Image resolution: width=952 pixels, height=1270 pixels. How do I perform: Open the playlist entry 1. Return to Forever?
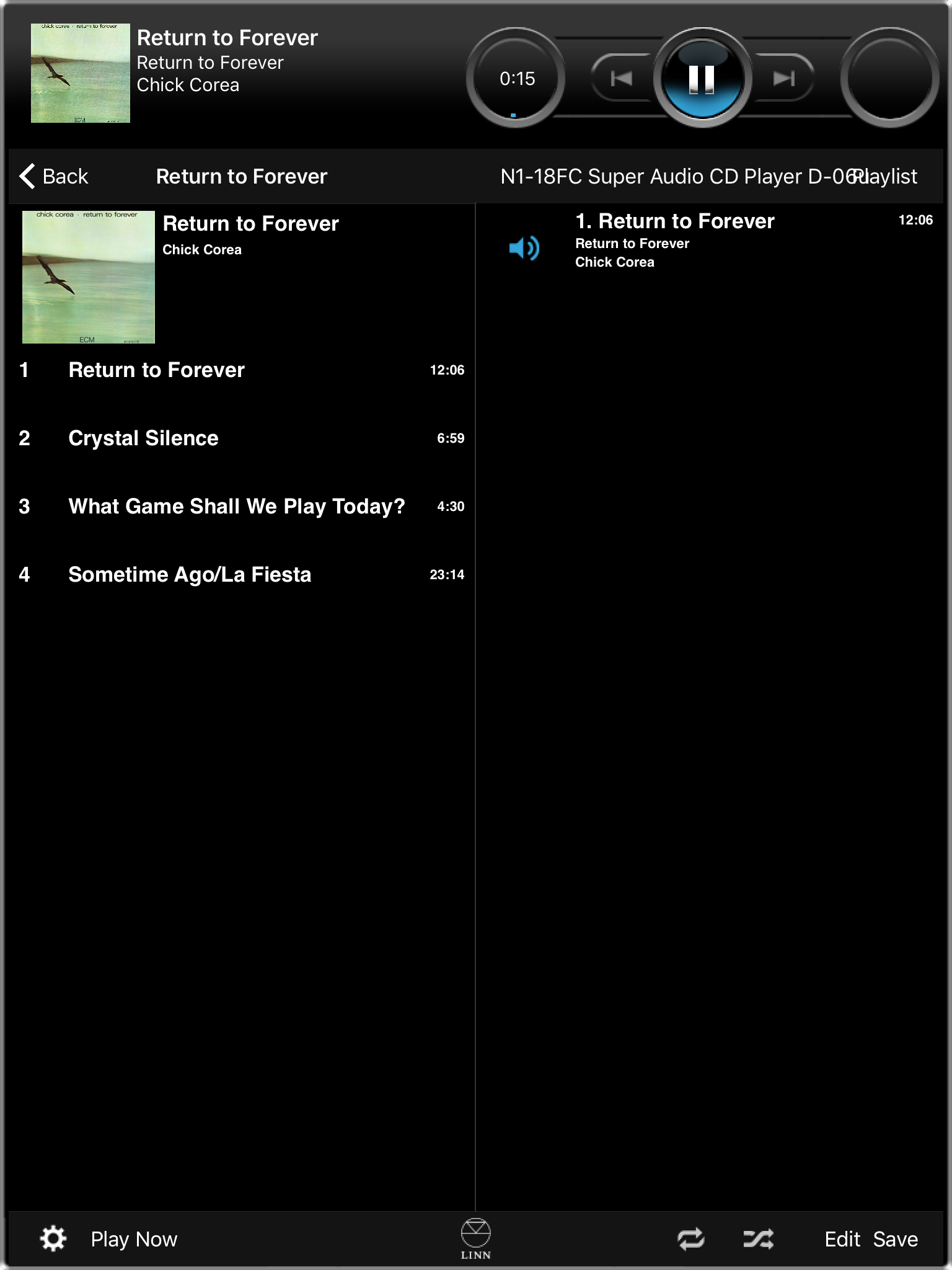coord(674,240)
